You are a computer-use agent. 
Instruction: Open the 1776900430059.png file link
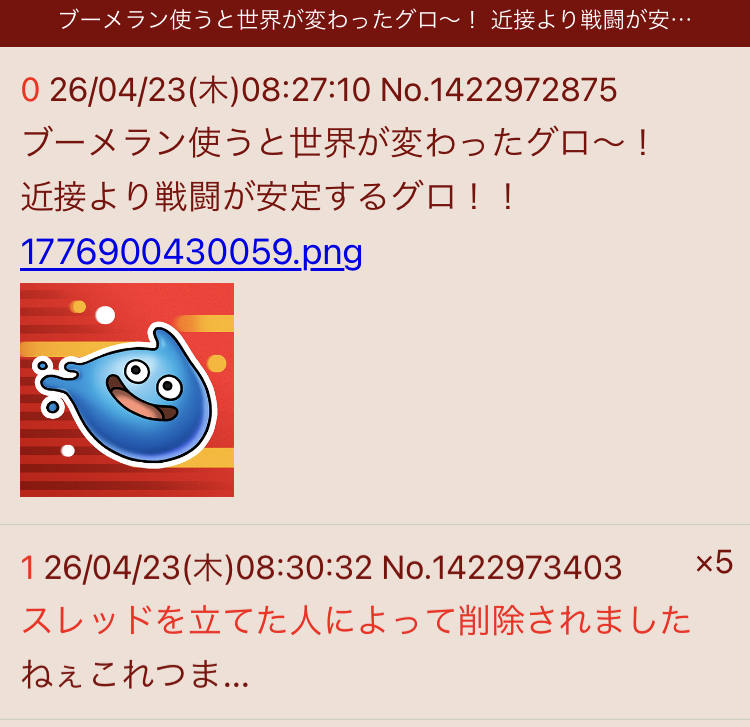point(191,253)
